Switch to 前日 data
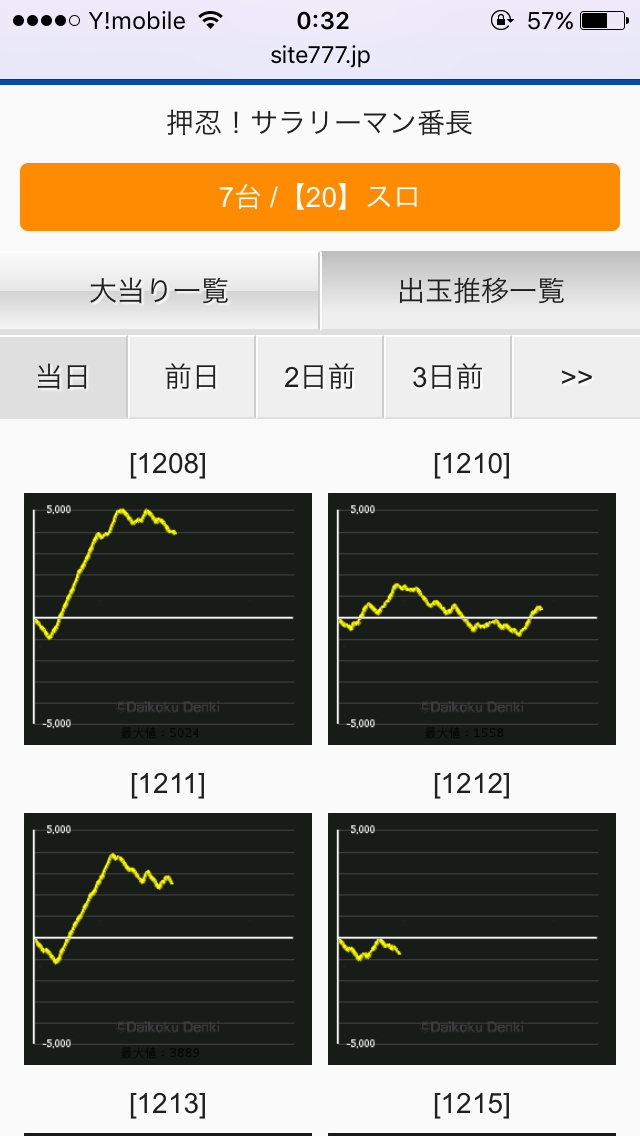The image size is (640, 1136). coord(191,377)
